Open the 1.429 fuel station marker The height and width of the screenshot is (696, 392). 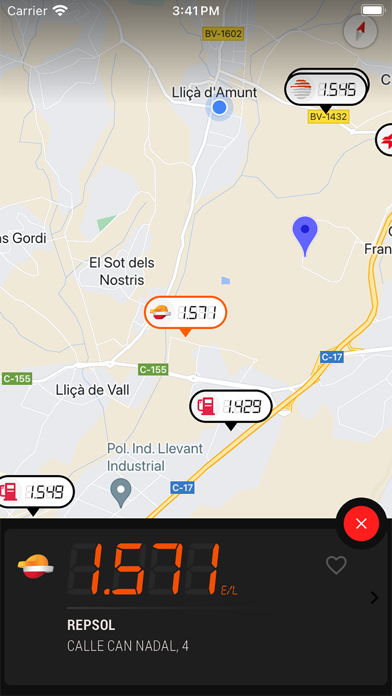point(231,408)
